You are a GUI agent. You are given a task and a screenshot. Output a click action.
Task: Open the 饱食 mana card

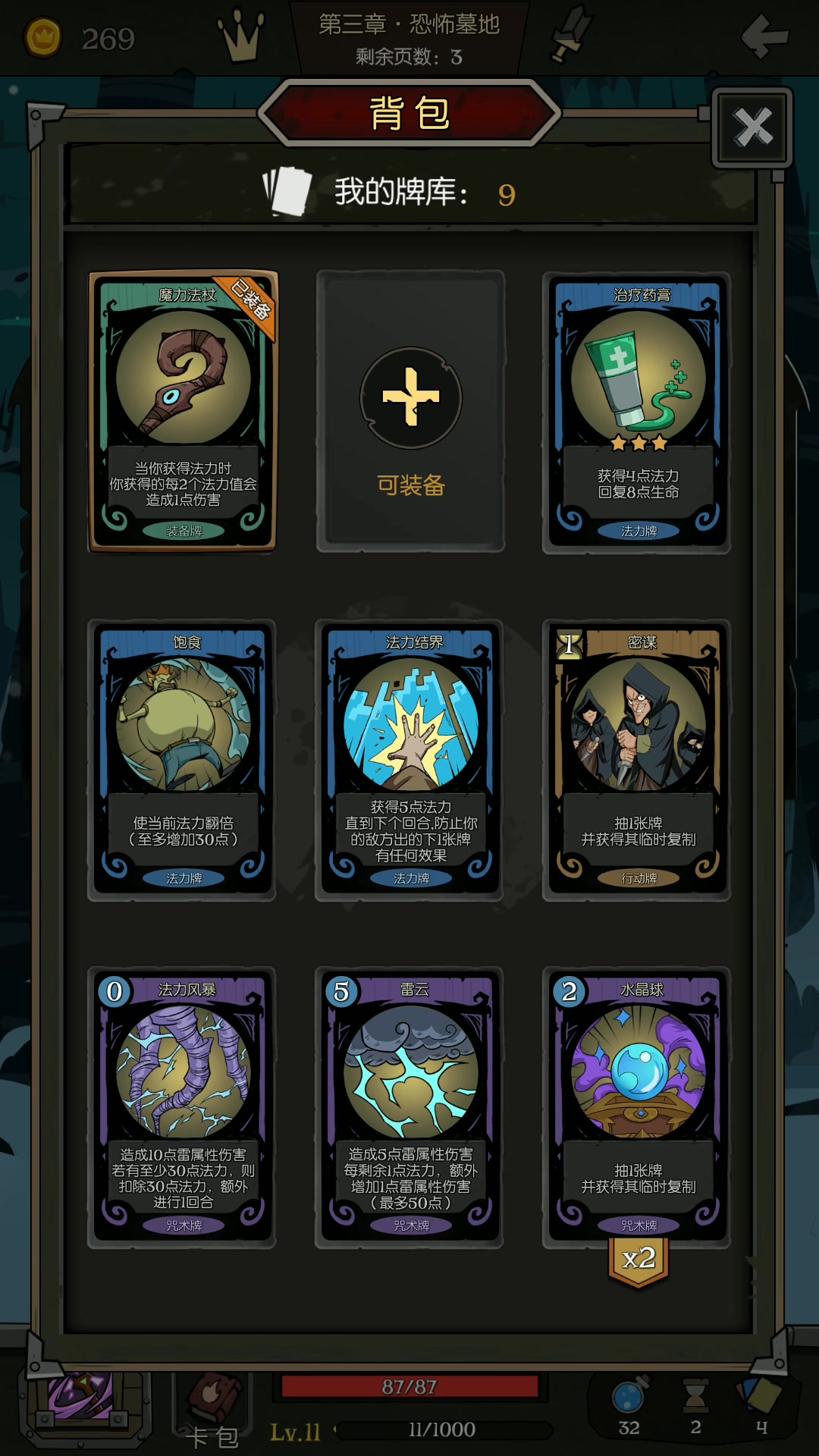183,760
